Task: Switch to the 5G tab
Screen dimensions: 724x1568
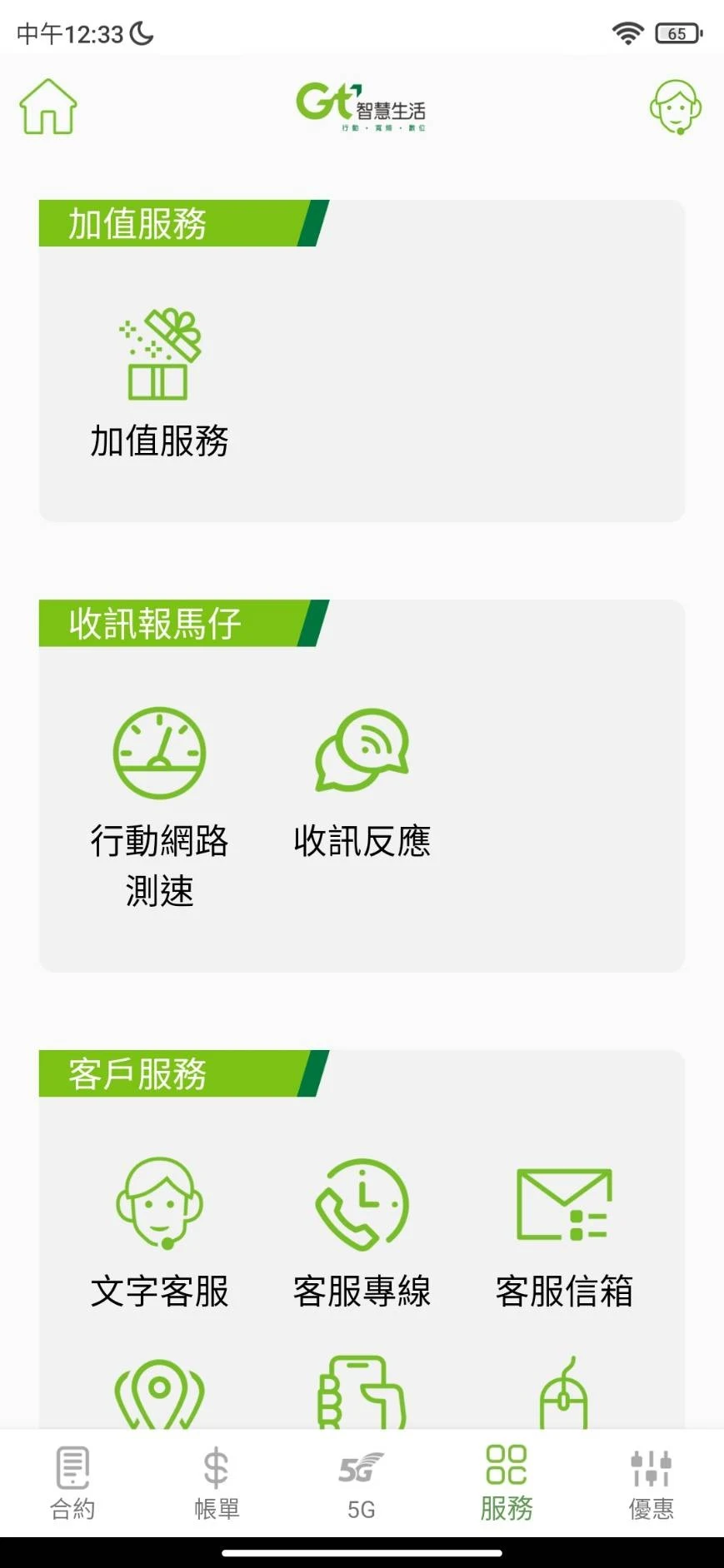Action: click(x=362, y=1484)
